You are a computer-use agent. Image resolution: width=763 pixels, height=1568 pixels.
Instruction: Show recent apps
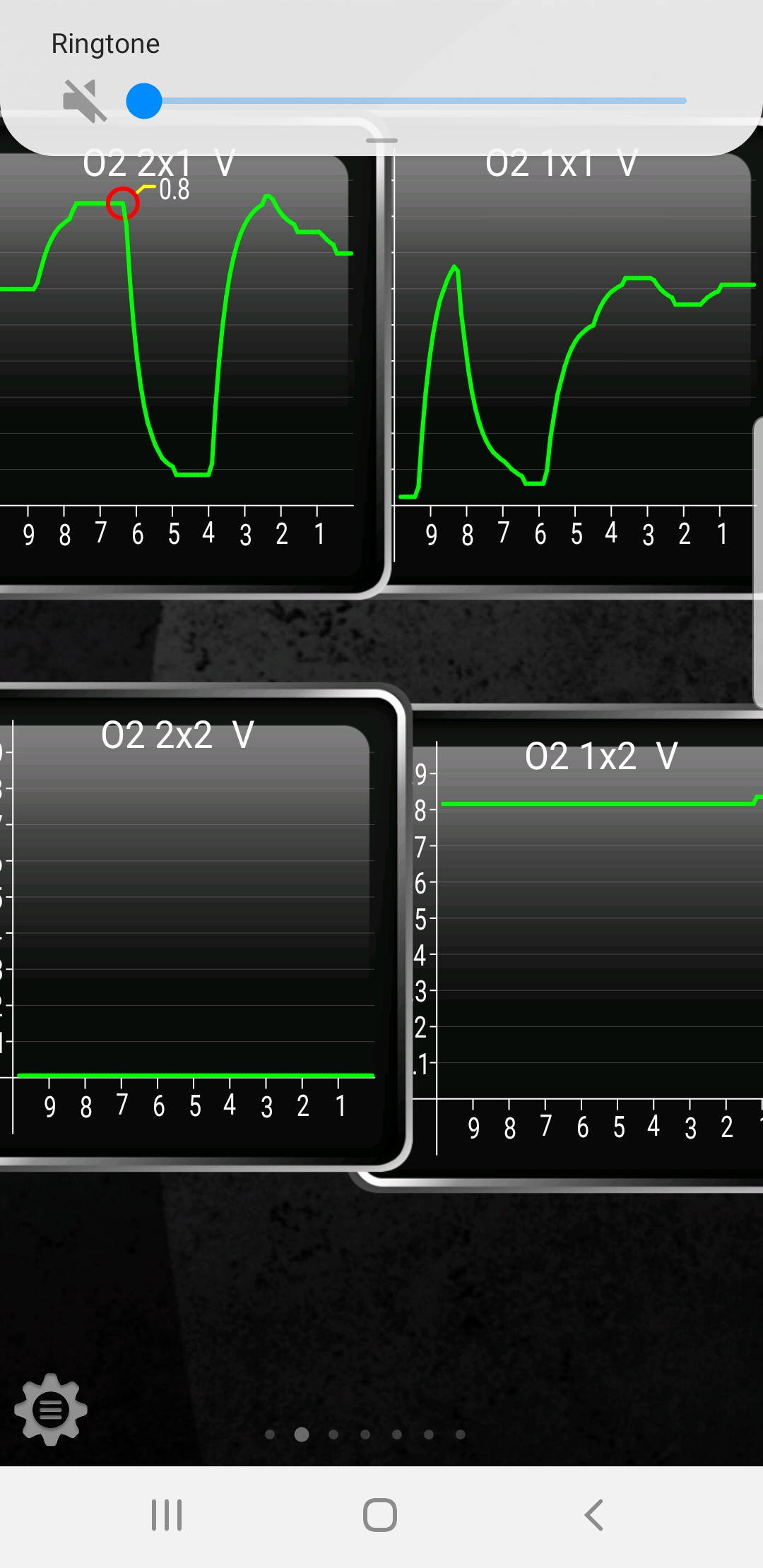click(x=167, y=1515)
